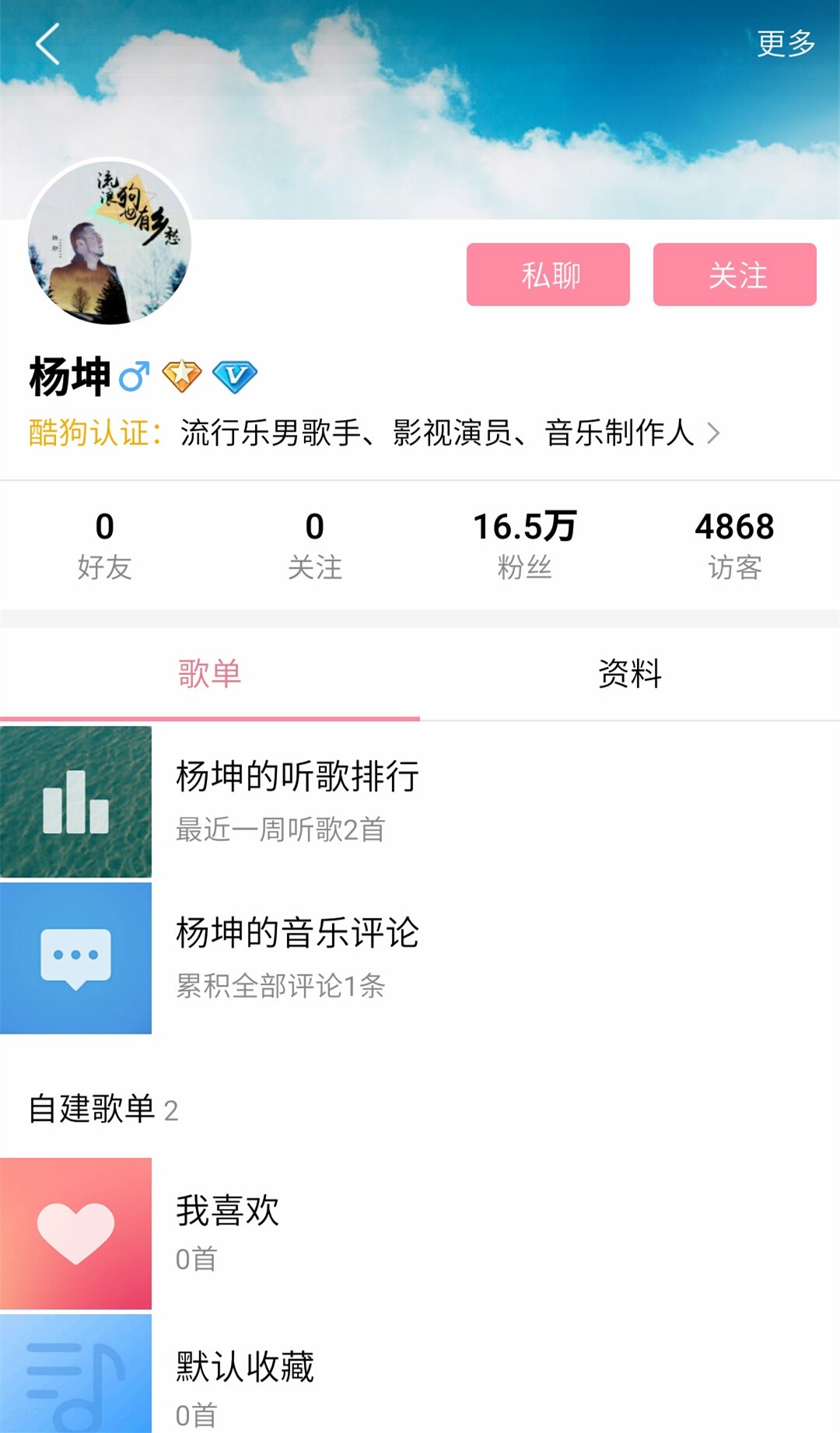The width and height of the screenshot is (840, 1433).
Task: Click the comment bubble icon of 音乐评论
Action: 75,957
